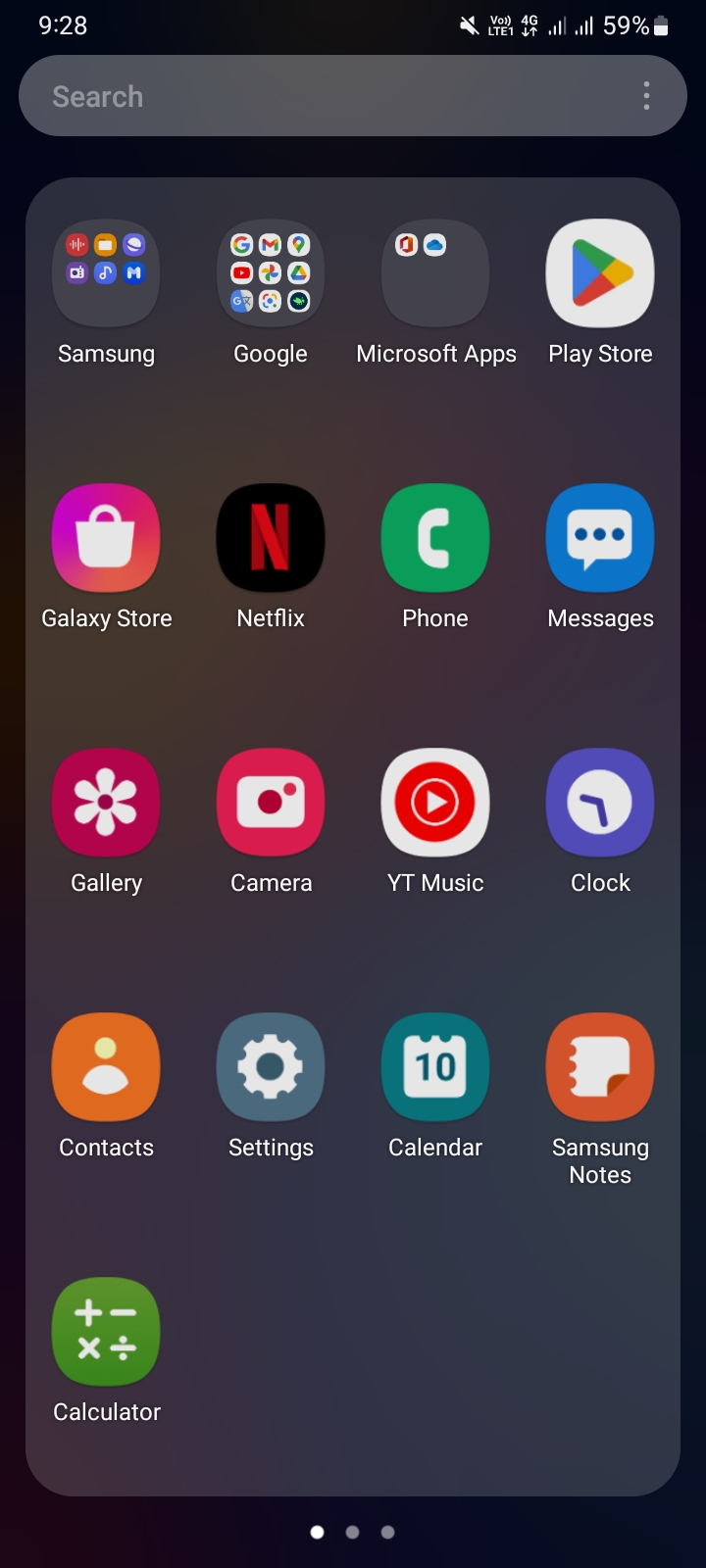The height and width of the screenshot is (1568, 706).
Task: Jump to the second home page dot
Action: pyautogui.click(x=353, y=1531)
